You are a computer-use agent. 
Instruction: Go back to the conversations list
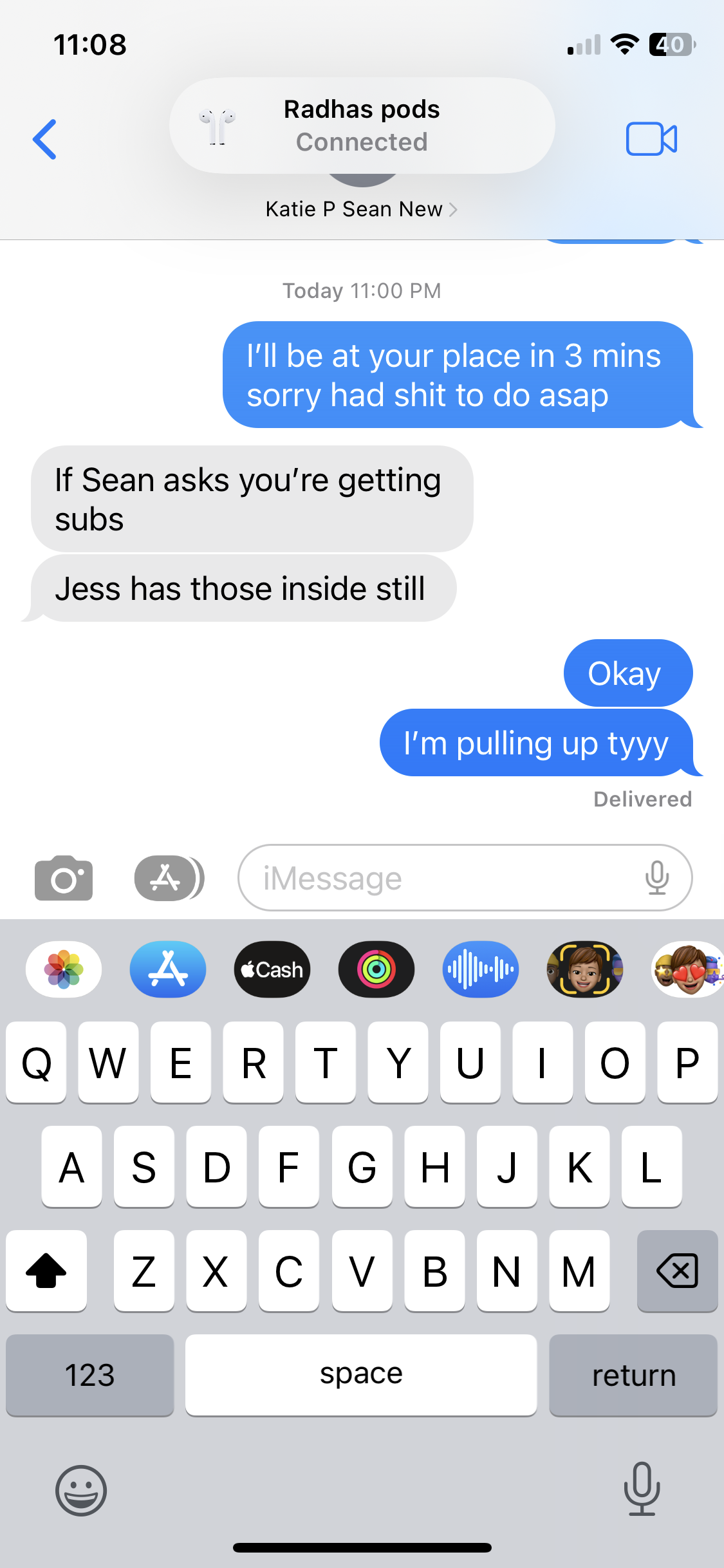[x=44, y=139]
